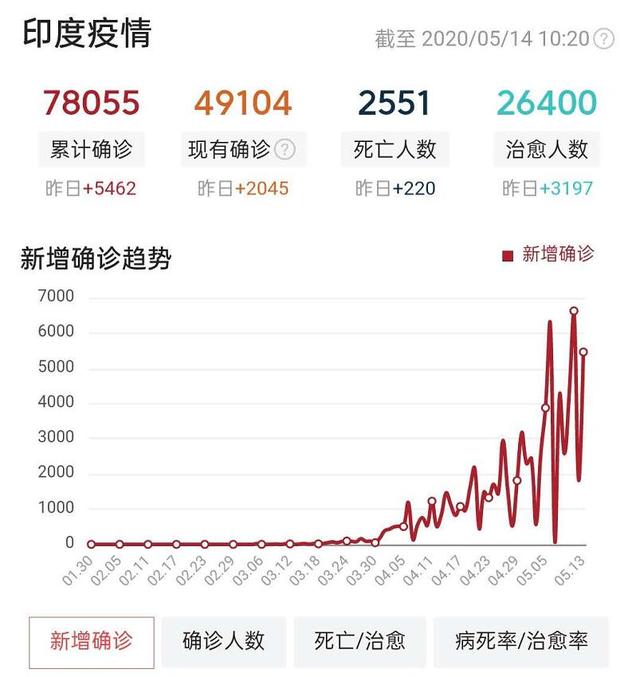The height and width of the screenshot is (677, 640).
Task: Open the 病死率/治愈率 tab
Action: (x=519, y=641)
